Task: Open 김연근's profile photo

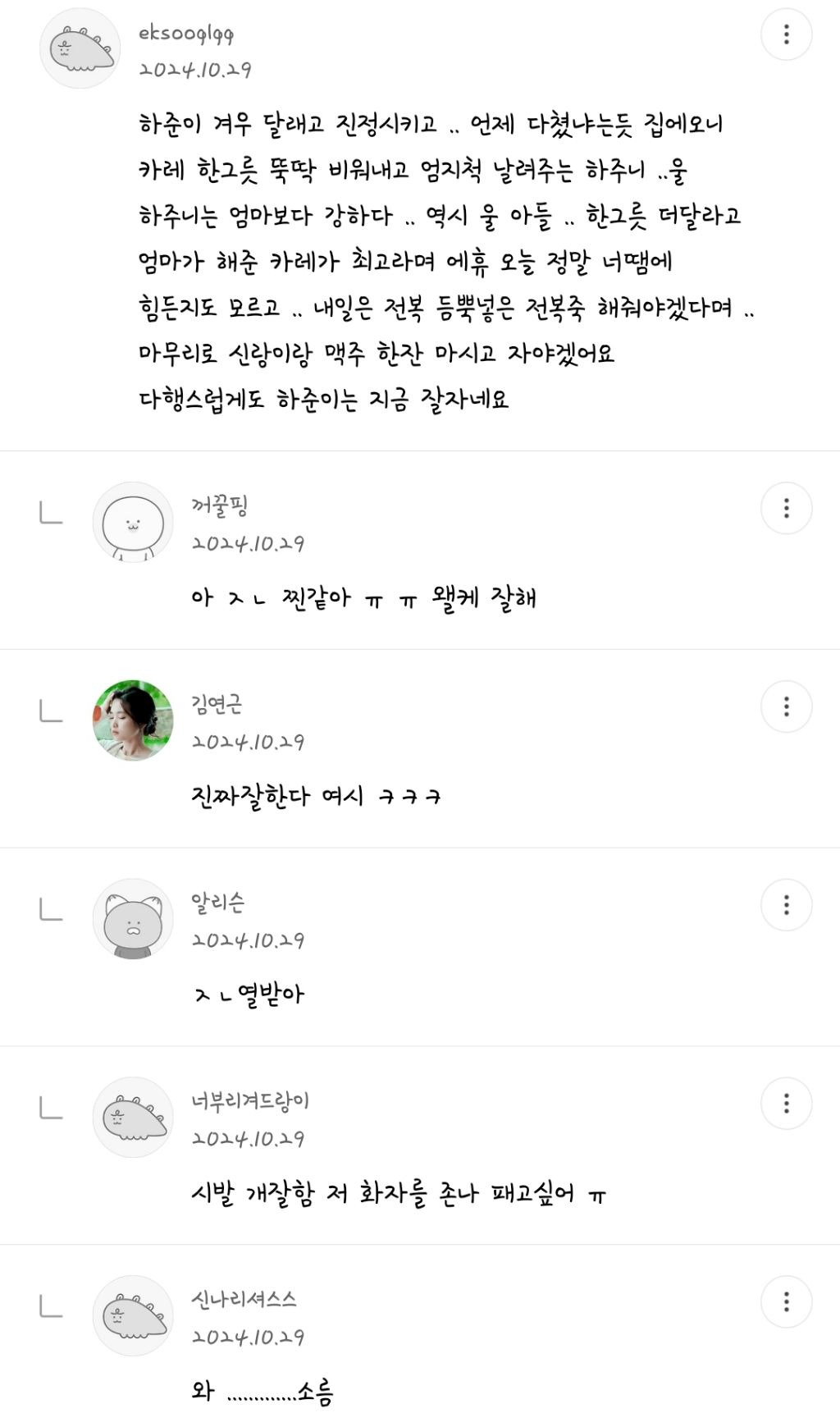Action: [x=133, y=720]
